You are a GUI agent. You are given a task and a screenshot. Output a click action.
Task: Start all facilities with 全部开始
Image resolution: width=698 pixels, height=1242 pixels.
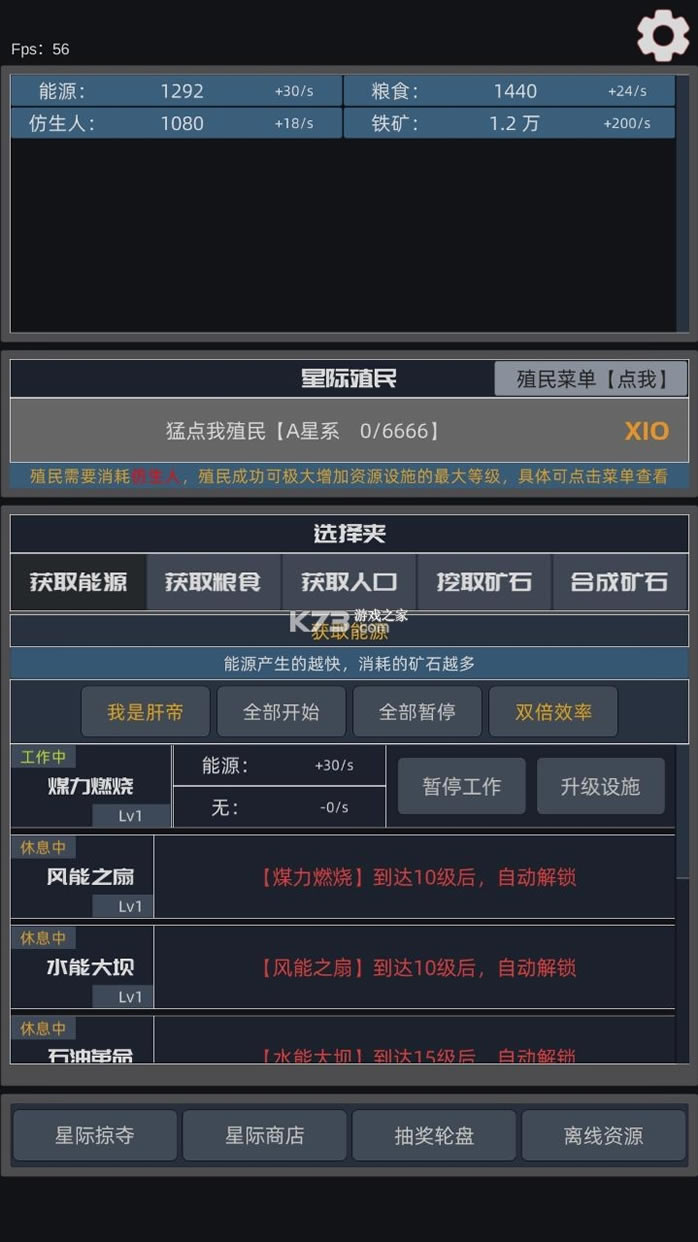pyautogui.click(x=281, y=712)
